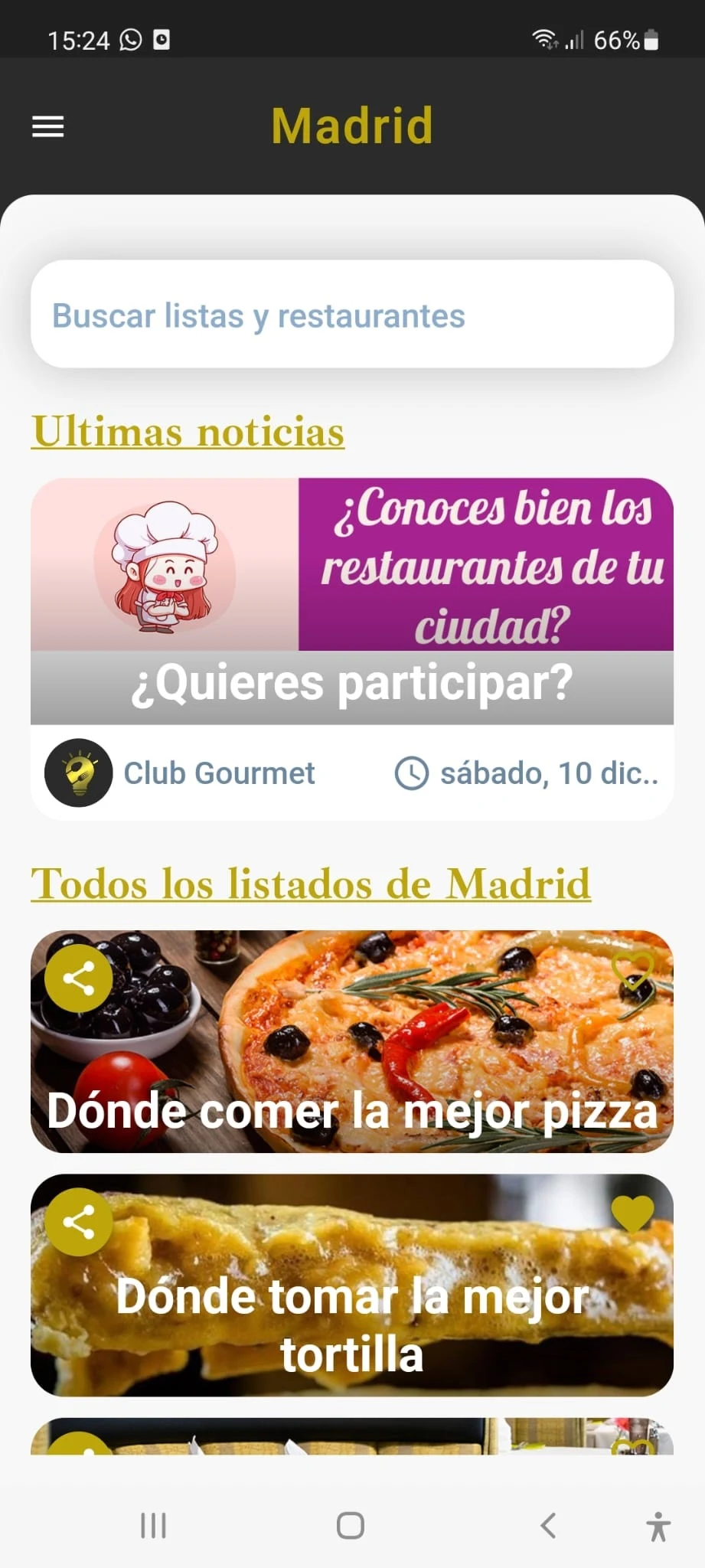This screenshot has width=705, height=1568.
Task: Share the best tortilla list
Action: point(78,1222)
